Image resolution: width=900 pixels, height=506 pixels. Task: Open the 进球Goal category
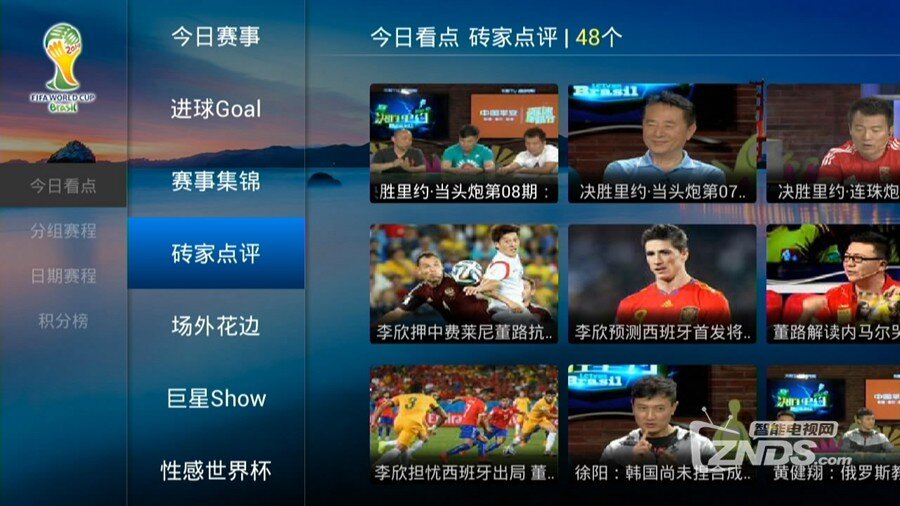(x=216, y=109)
